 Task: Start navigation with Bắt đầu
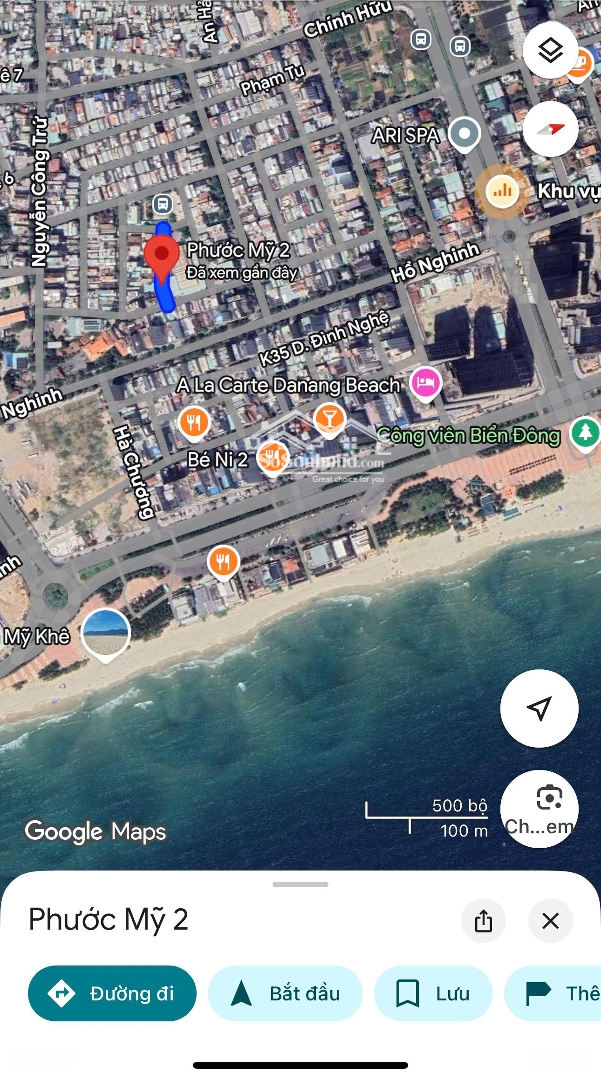tap(285, 993)
